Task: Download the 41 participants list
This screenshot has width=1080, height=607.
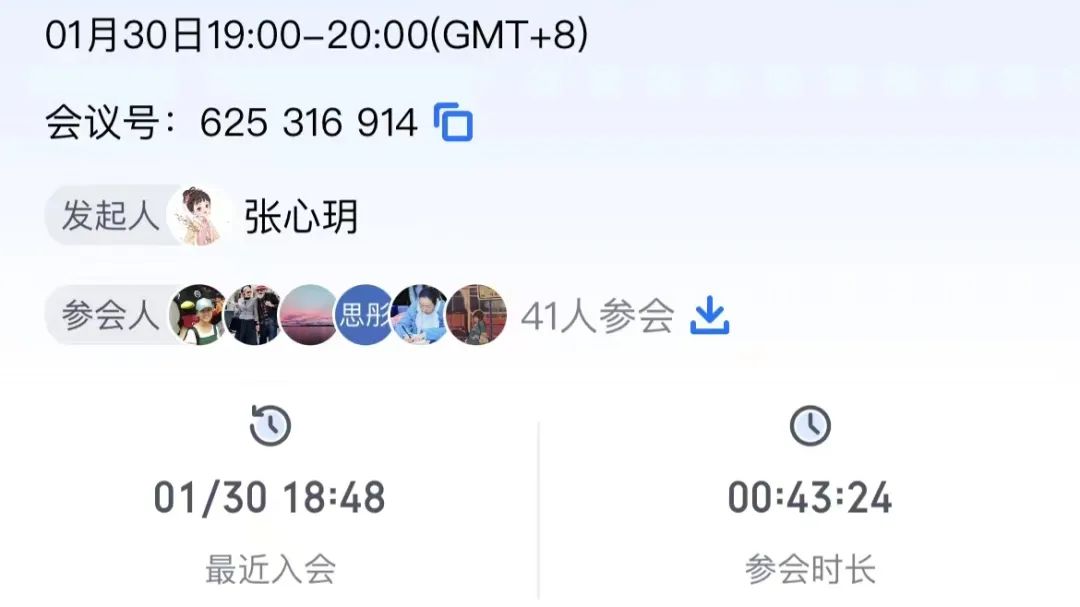Action: [710, 316]
